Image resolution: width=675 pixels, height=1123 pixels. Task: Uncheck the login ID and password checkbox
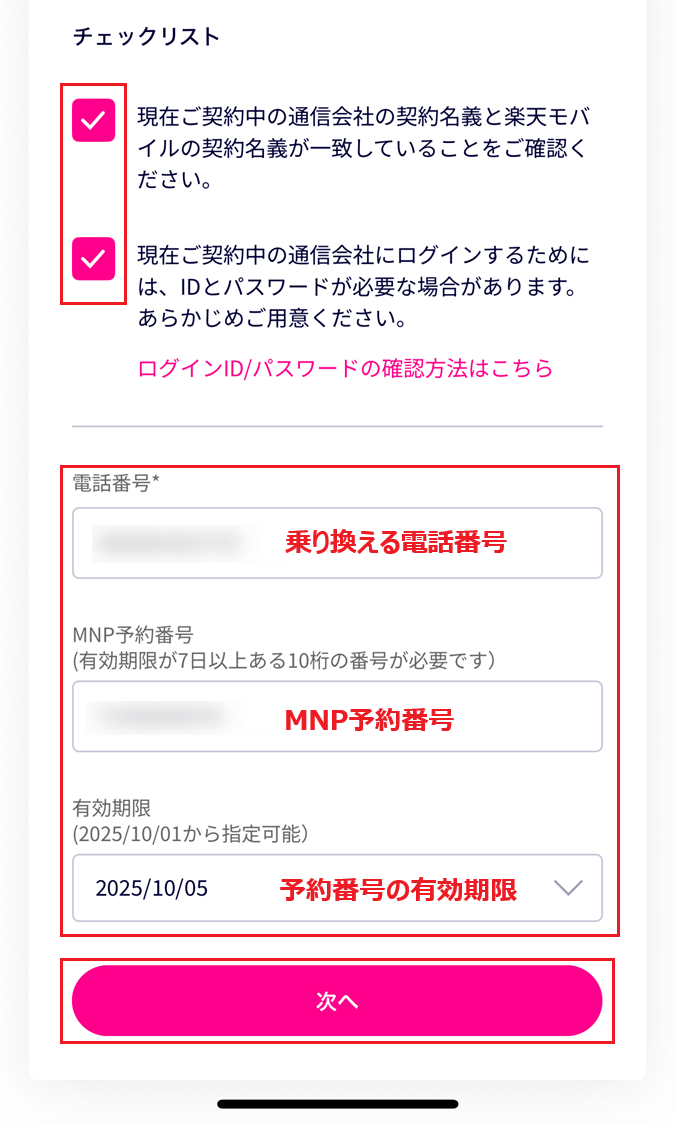pyautogui.click(x=93, y=259)
